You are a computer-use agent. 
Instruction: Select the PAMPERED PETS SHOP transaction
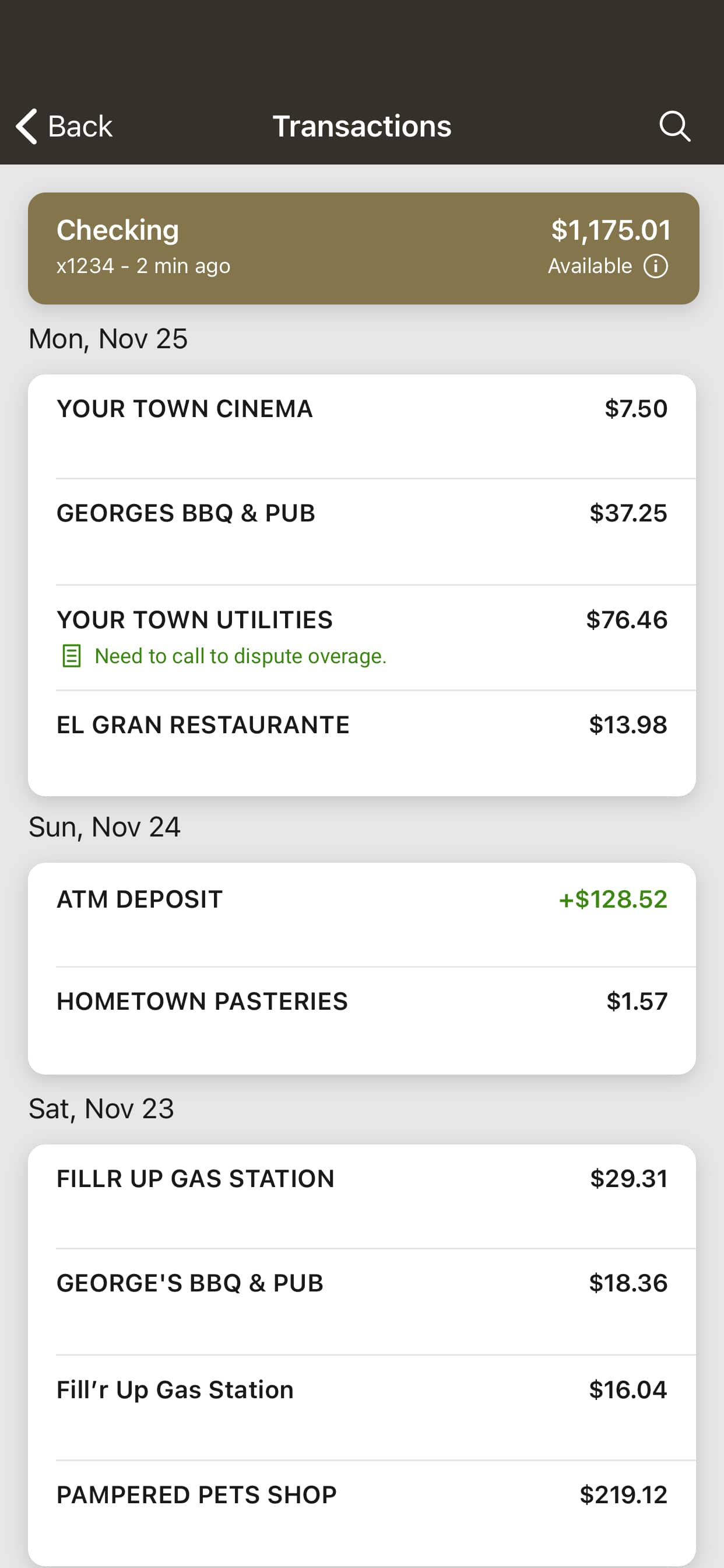pos(362,1513)
